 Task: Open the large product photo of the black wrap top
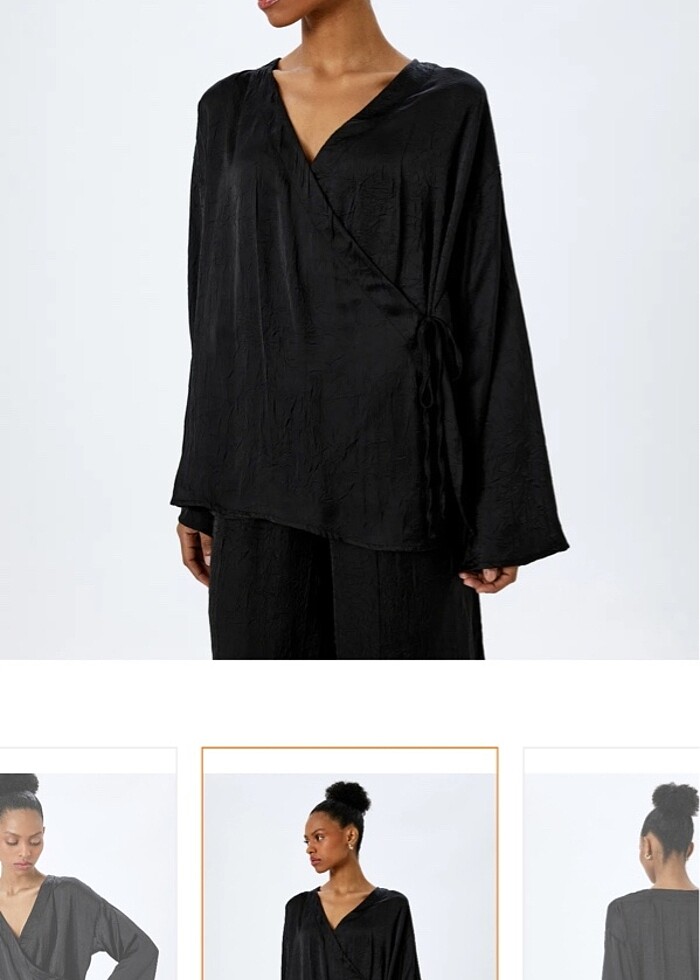(x=350, y=330)
